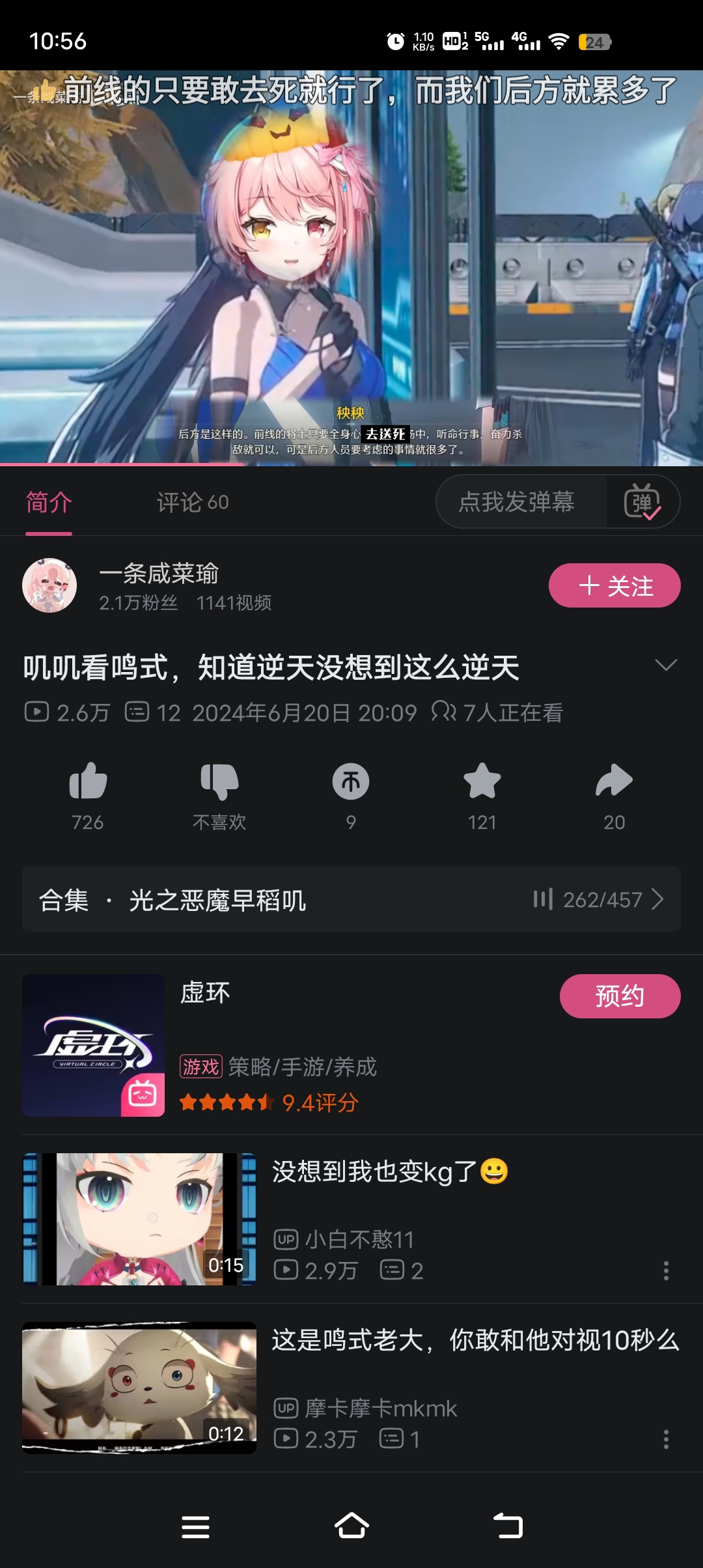The height and width of the screenshot is (1568, 703).
Task: Like this video
Action: (x=88, y=781)
